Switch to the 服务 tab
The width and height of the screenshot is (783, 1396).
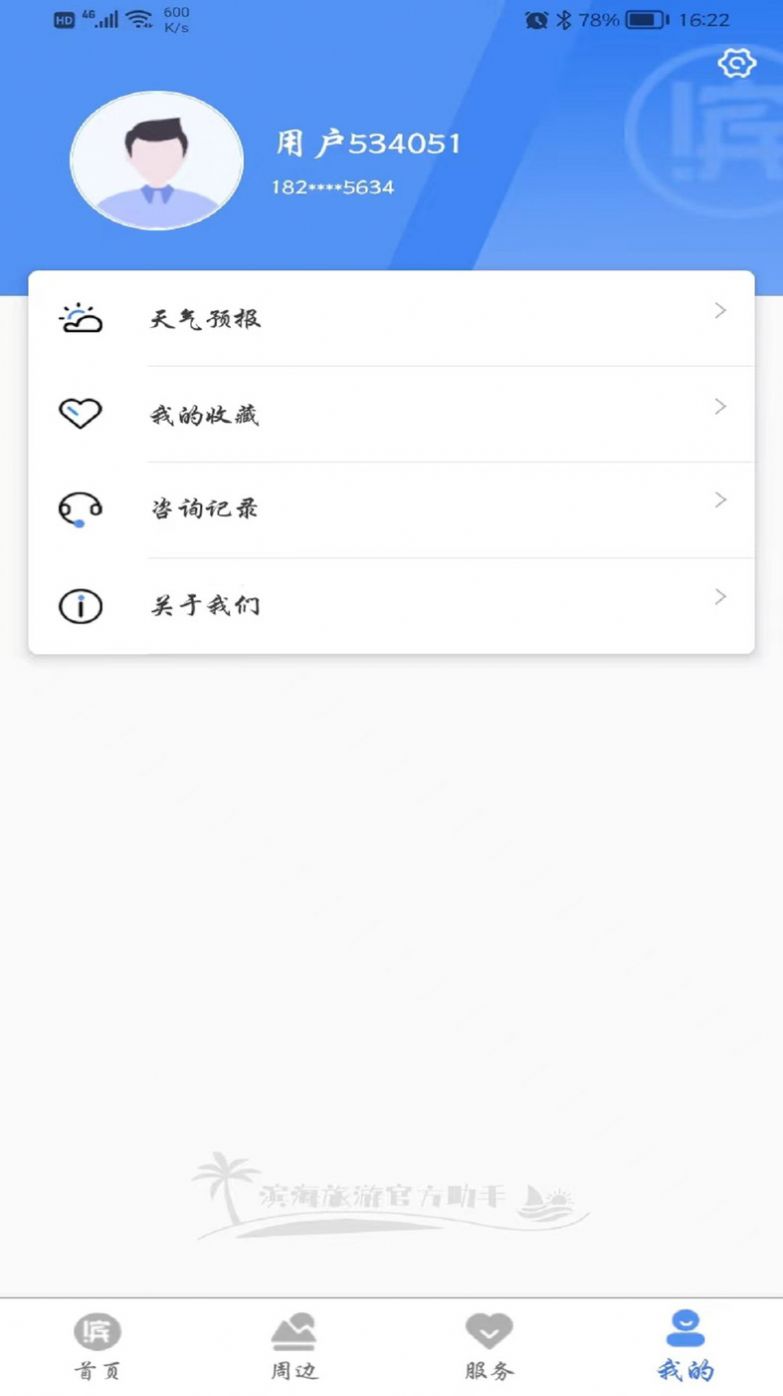487,1348
